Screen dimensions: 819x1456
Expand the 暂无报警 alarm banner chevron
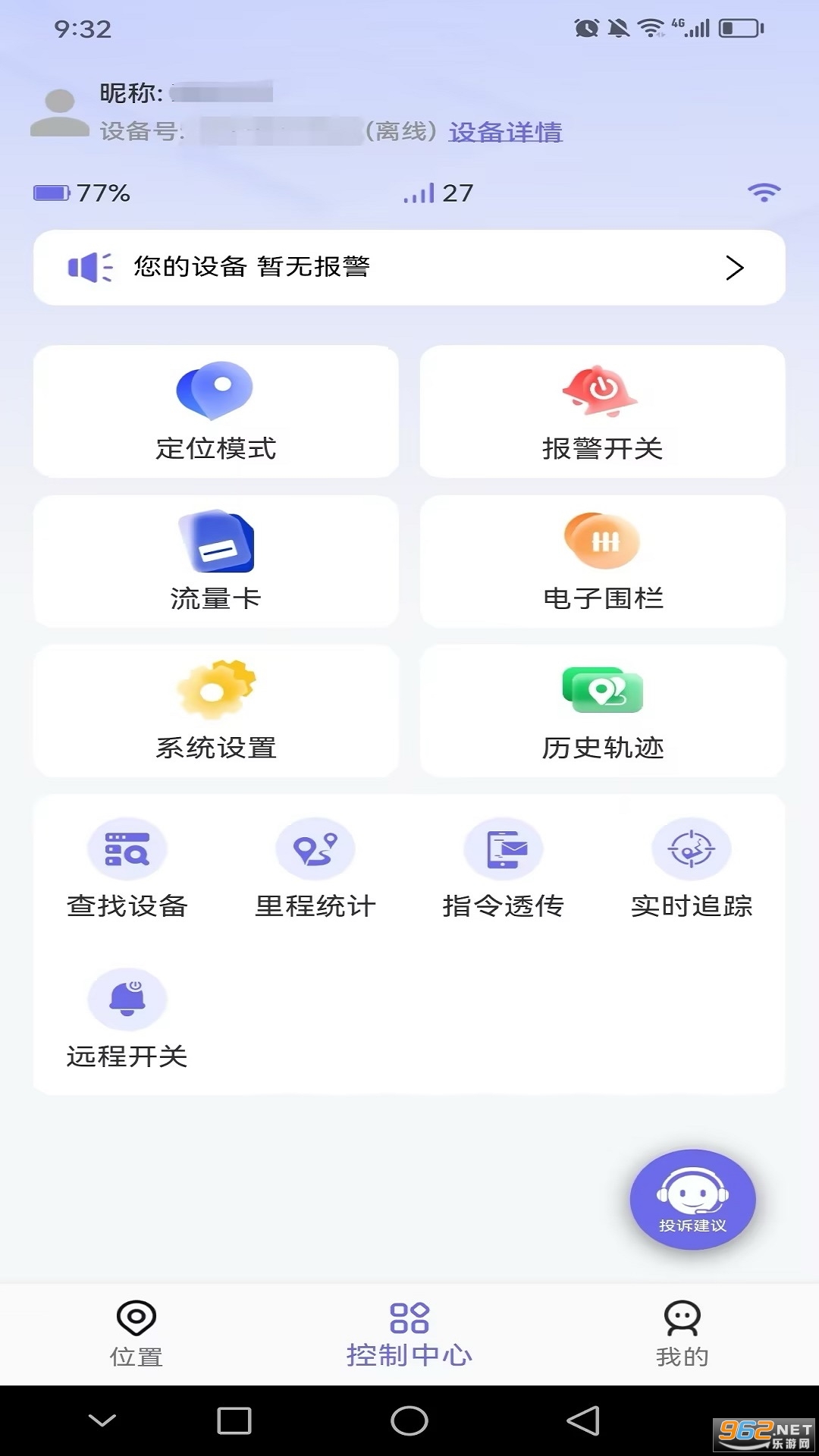click(734, 267)
